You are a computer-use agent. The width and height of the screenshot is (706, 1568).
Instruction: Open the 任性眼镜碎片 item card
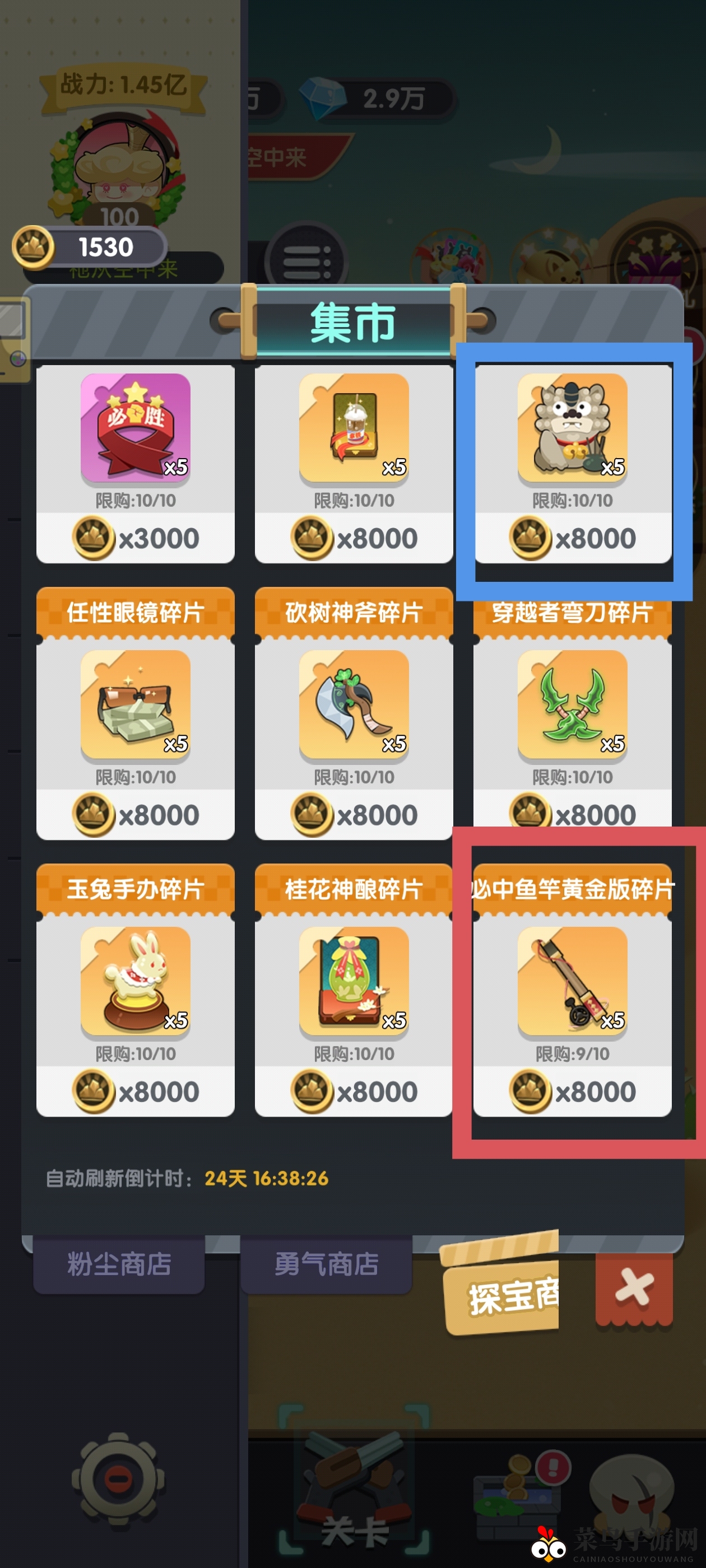click(x=135, y=704)
